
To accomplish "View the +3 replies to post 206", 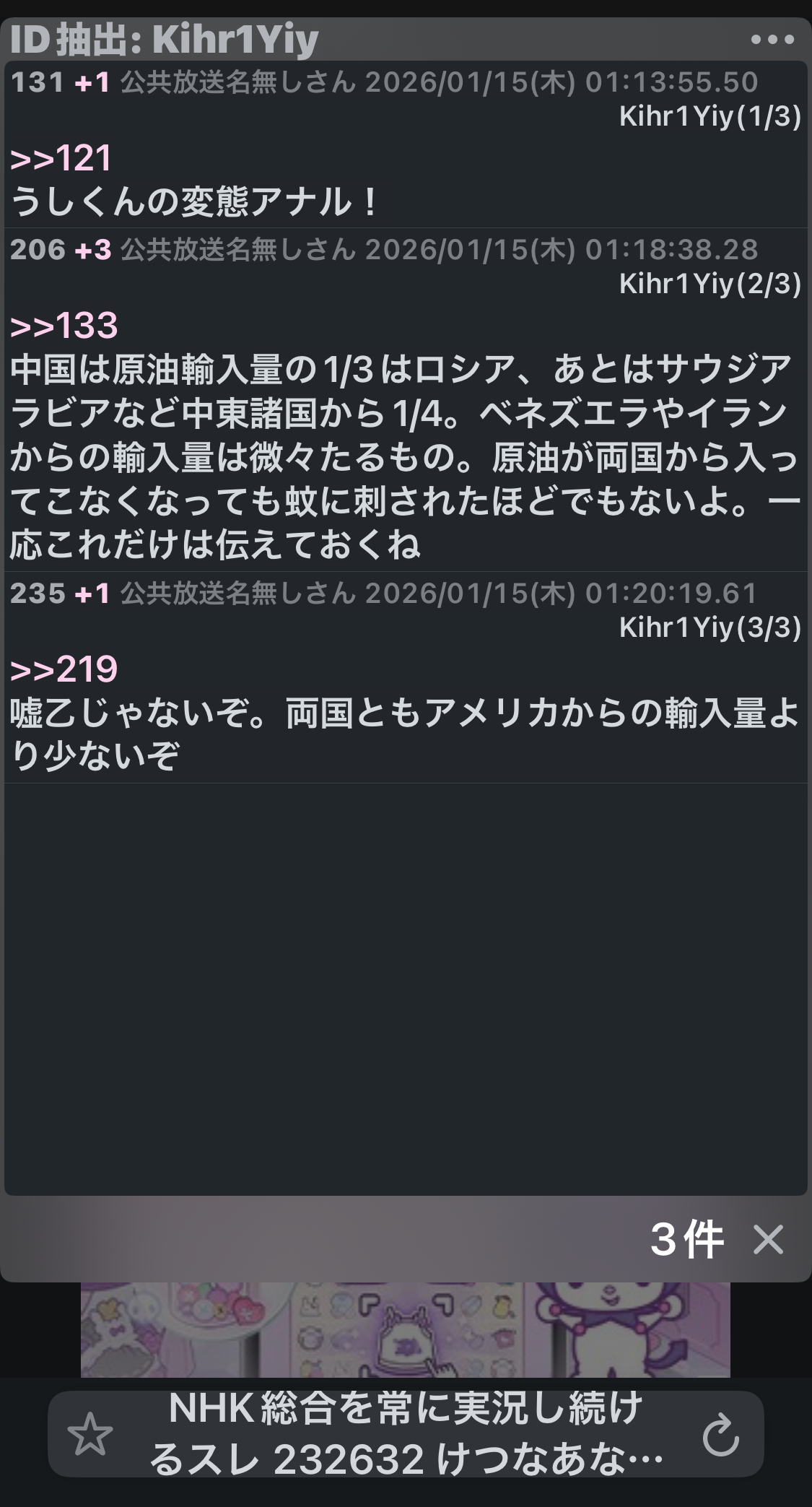I will pyautogui.click(x=93, y=250).
